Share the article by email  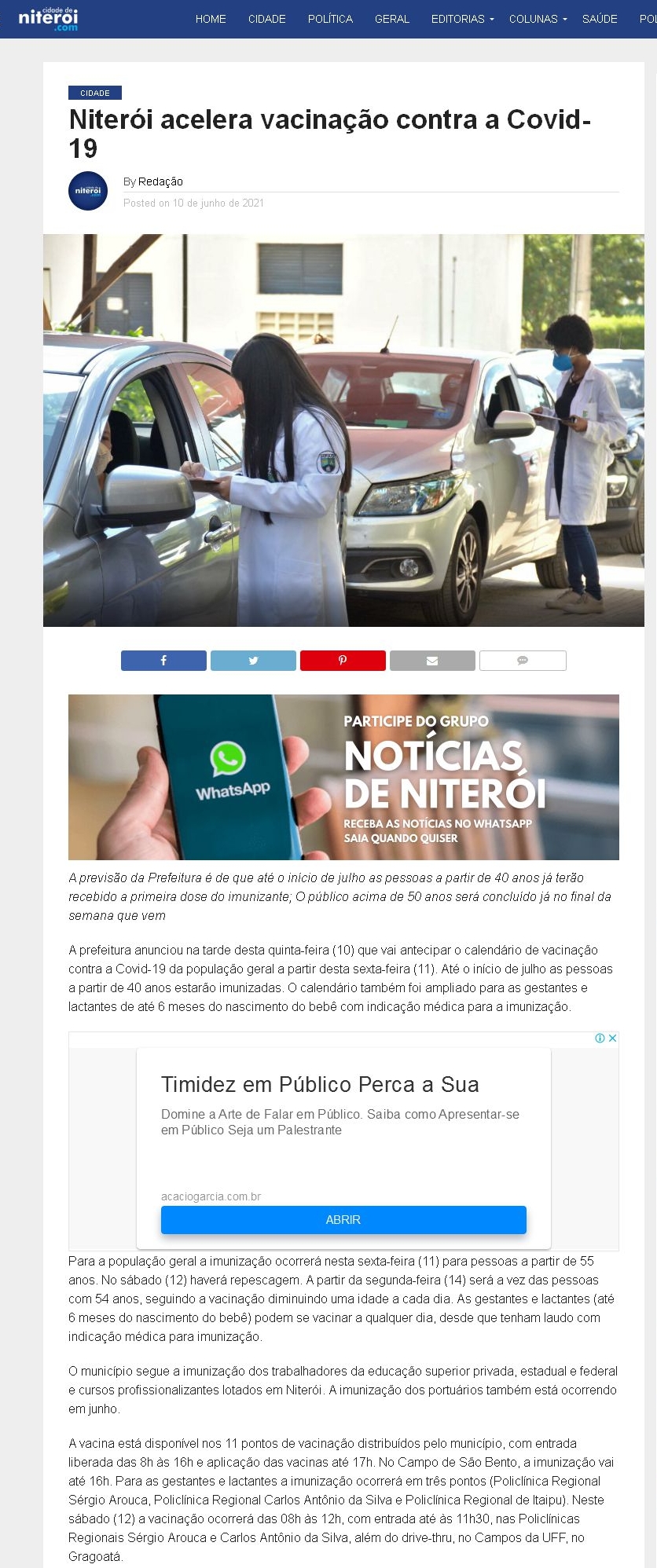pyautogui.click(x=432, y=661)
